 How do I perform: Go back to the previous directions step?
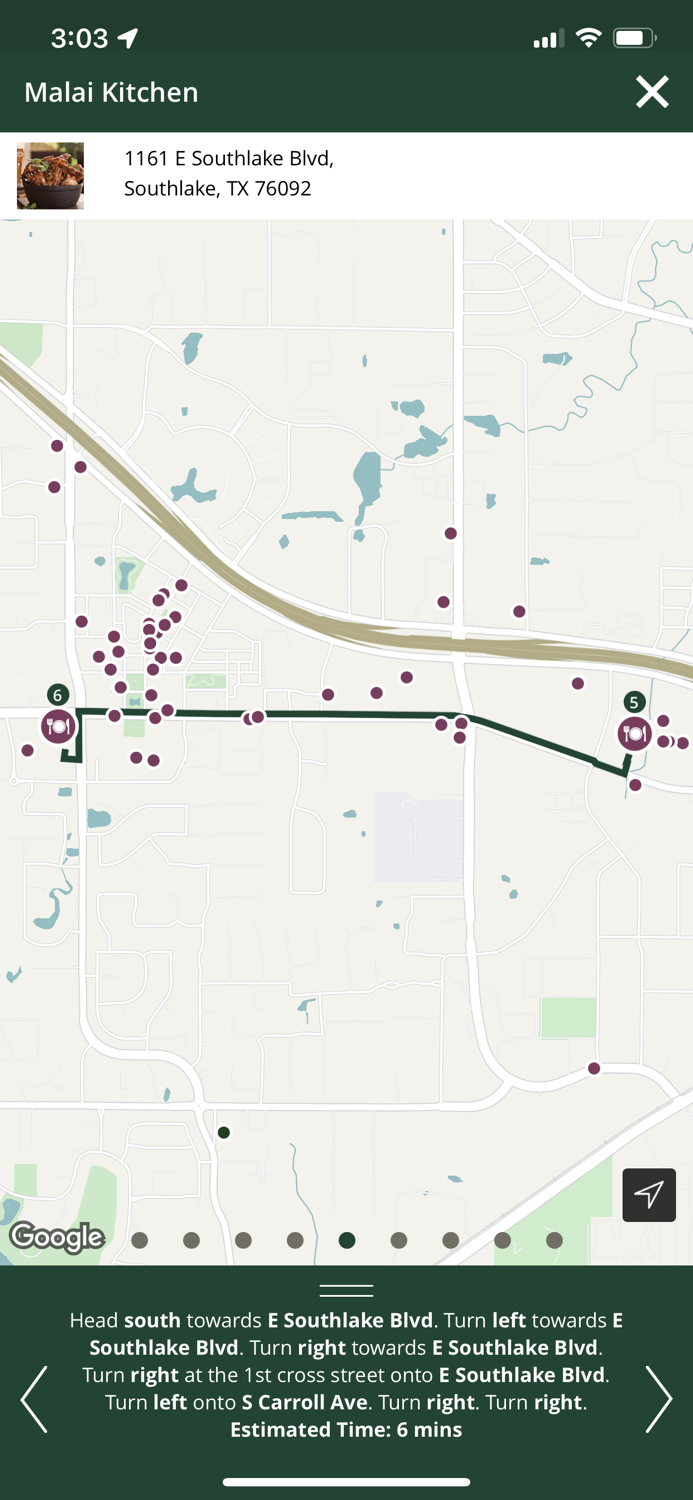point(34,1399)
